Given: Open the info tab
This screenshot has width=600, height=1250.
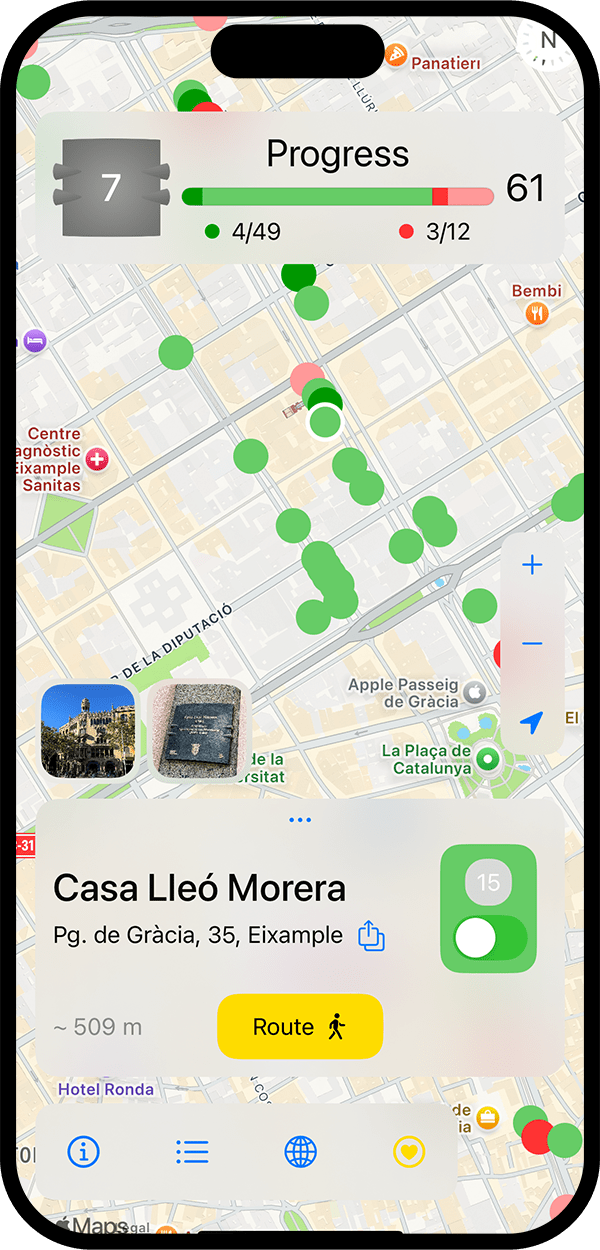Looking at the screenshot, I should coord(83,1152).
